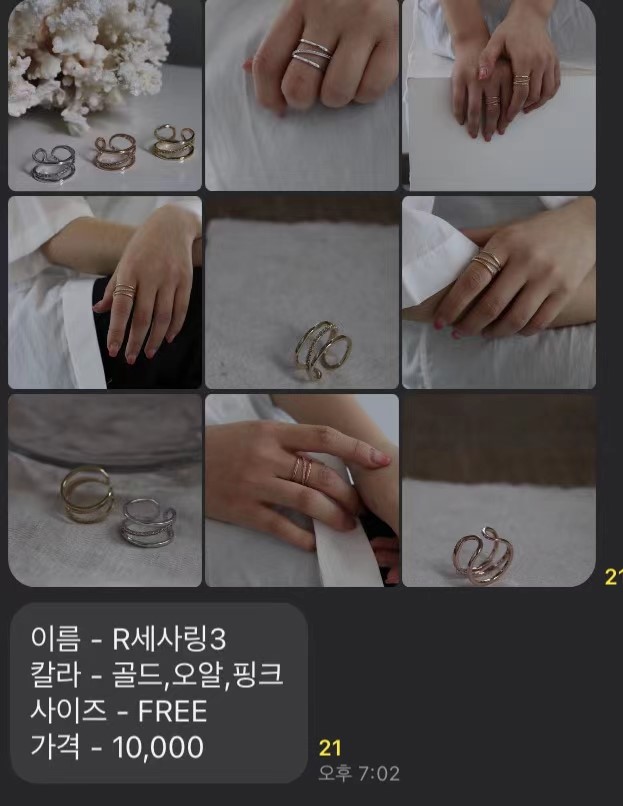Open the single gold ring photo

click(x=302, y=292)
